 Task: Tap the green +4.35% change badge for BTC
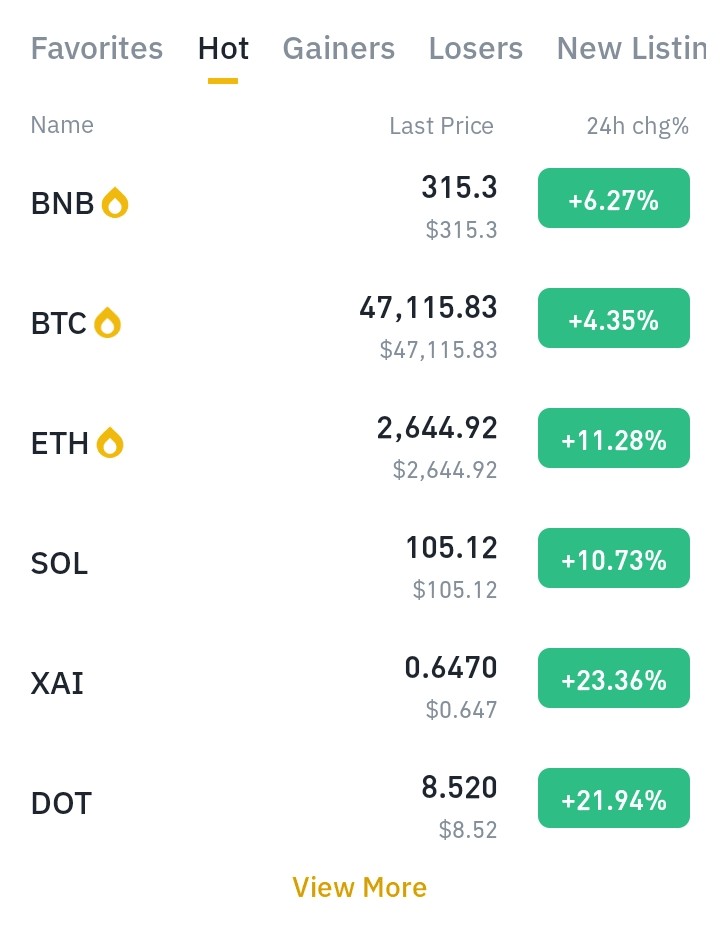pyautogui.click(x=613, y=318)
